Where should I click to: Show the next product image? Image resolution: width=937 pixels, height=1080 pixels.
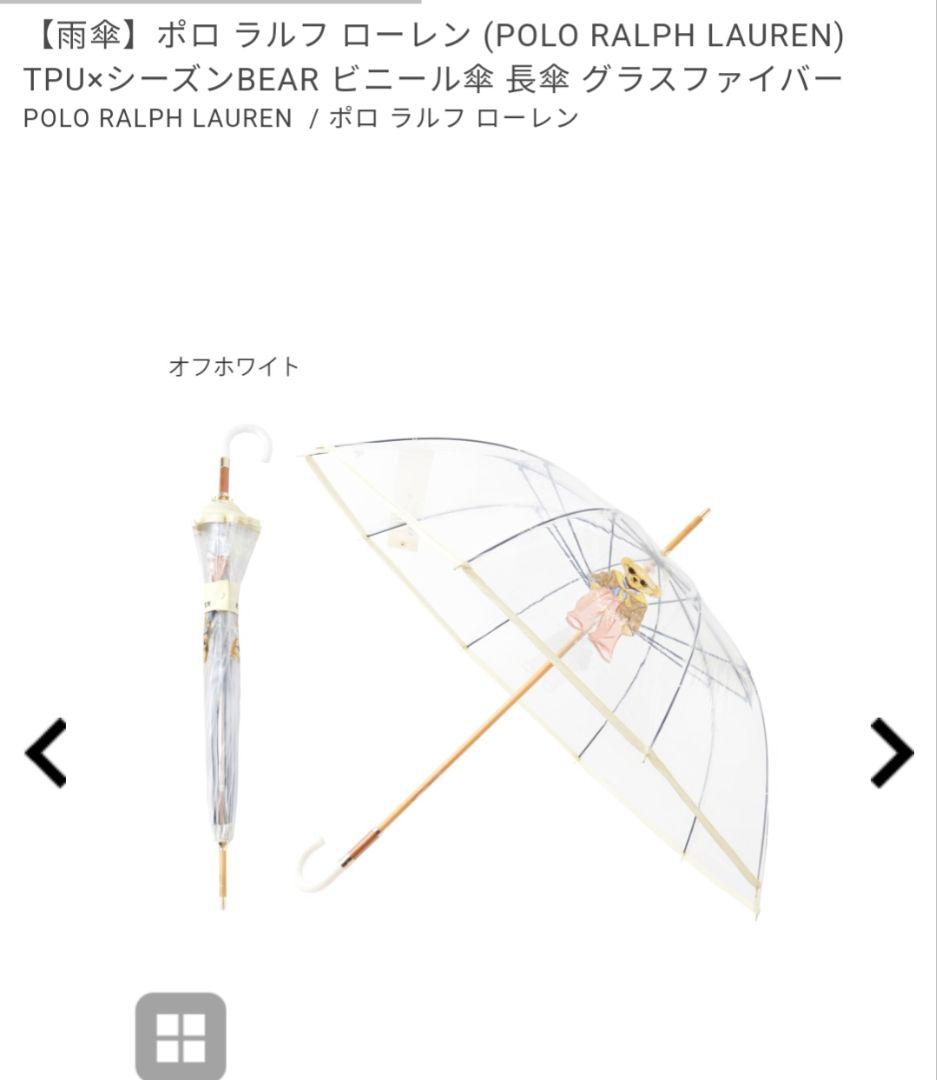coord(891,752)
